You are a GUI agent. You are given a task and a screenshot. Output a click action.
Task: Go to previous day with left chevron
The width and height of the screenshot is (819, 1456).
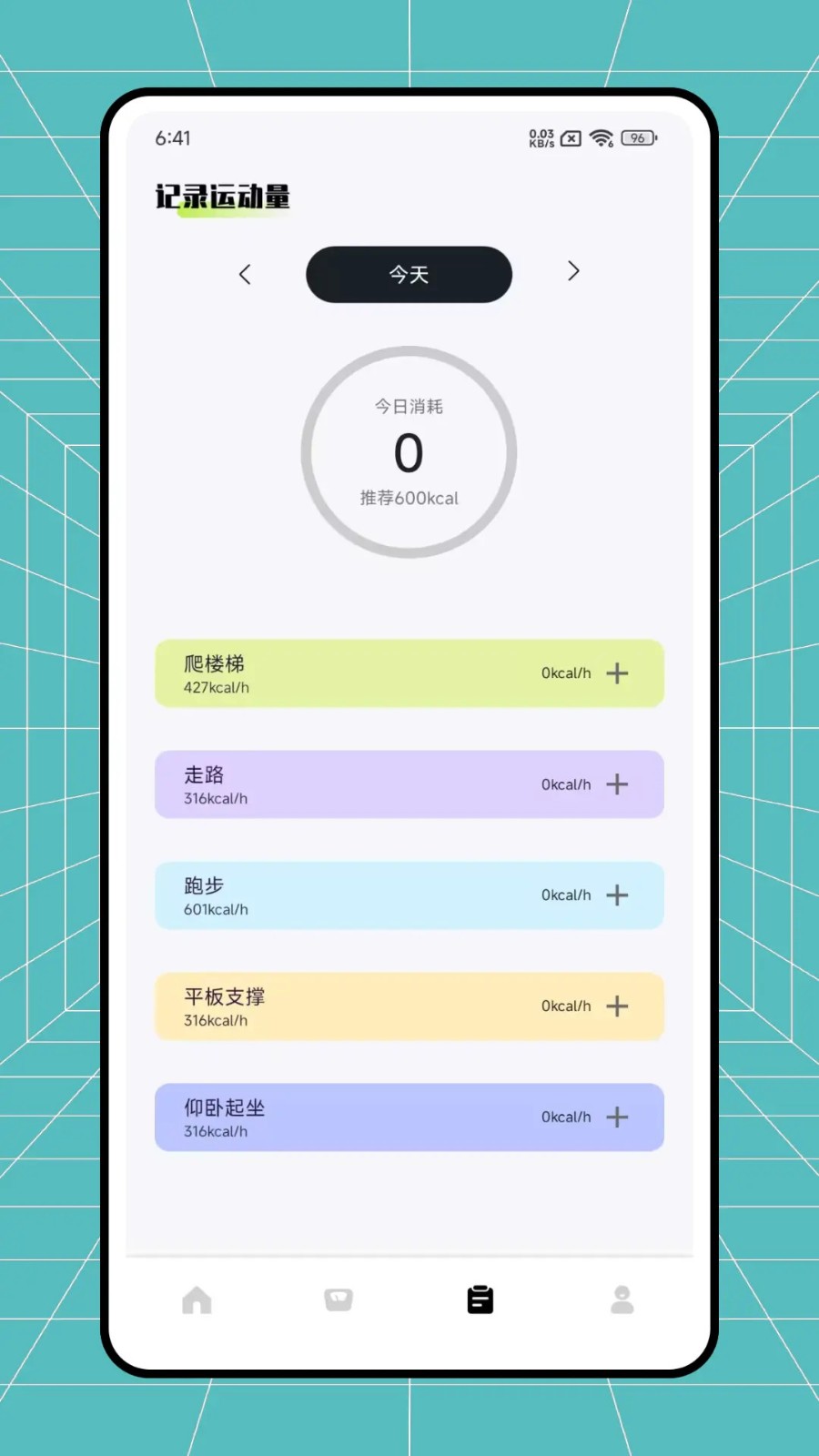(245, 273)
